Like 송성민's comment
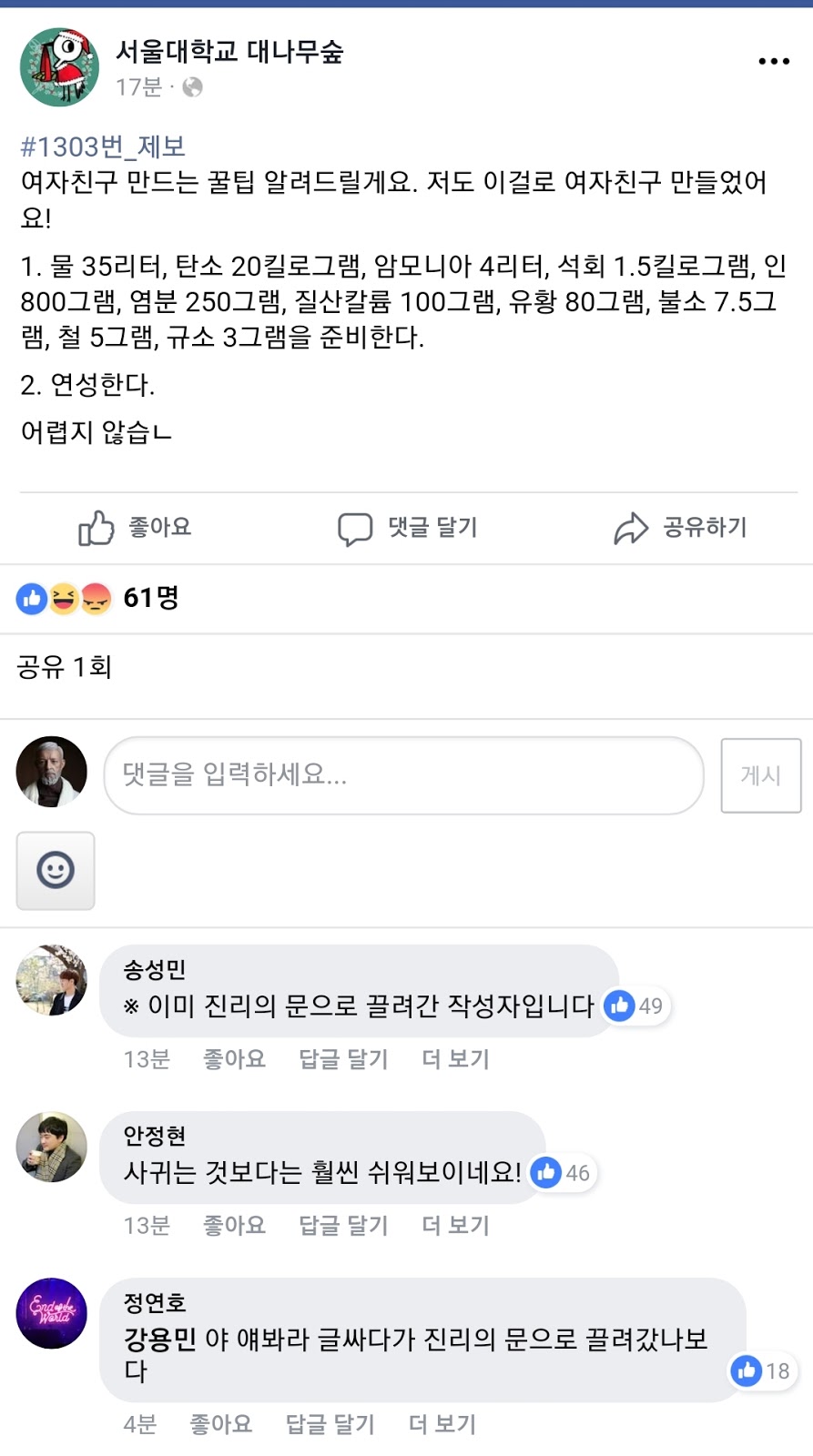This screenshot has width=813, height=1456. click(x=234, y=1059)
